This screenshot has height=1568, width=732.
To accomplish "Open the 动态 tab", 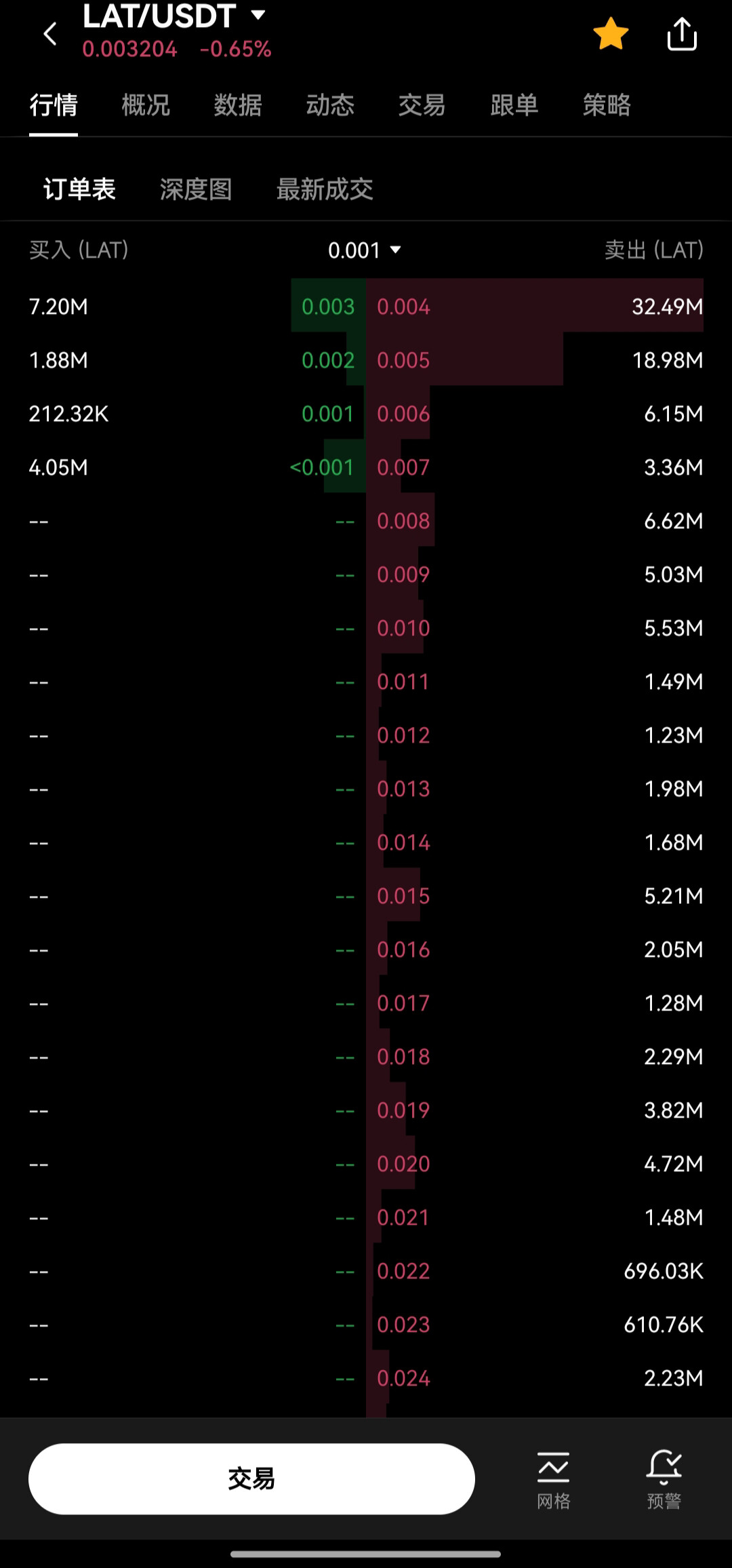I will [x=330, y=105].
